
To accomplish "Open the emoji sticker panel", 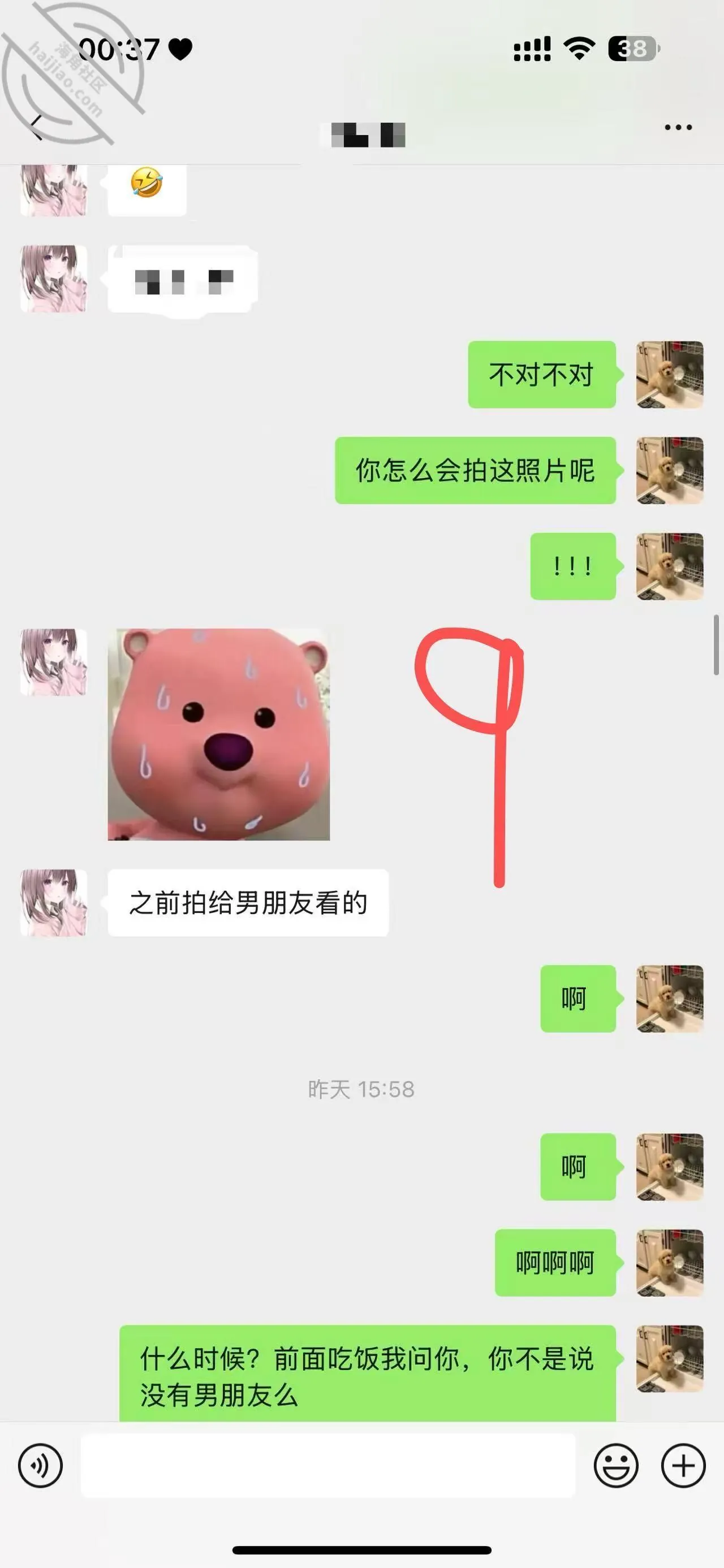I will (616, 1465).
